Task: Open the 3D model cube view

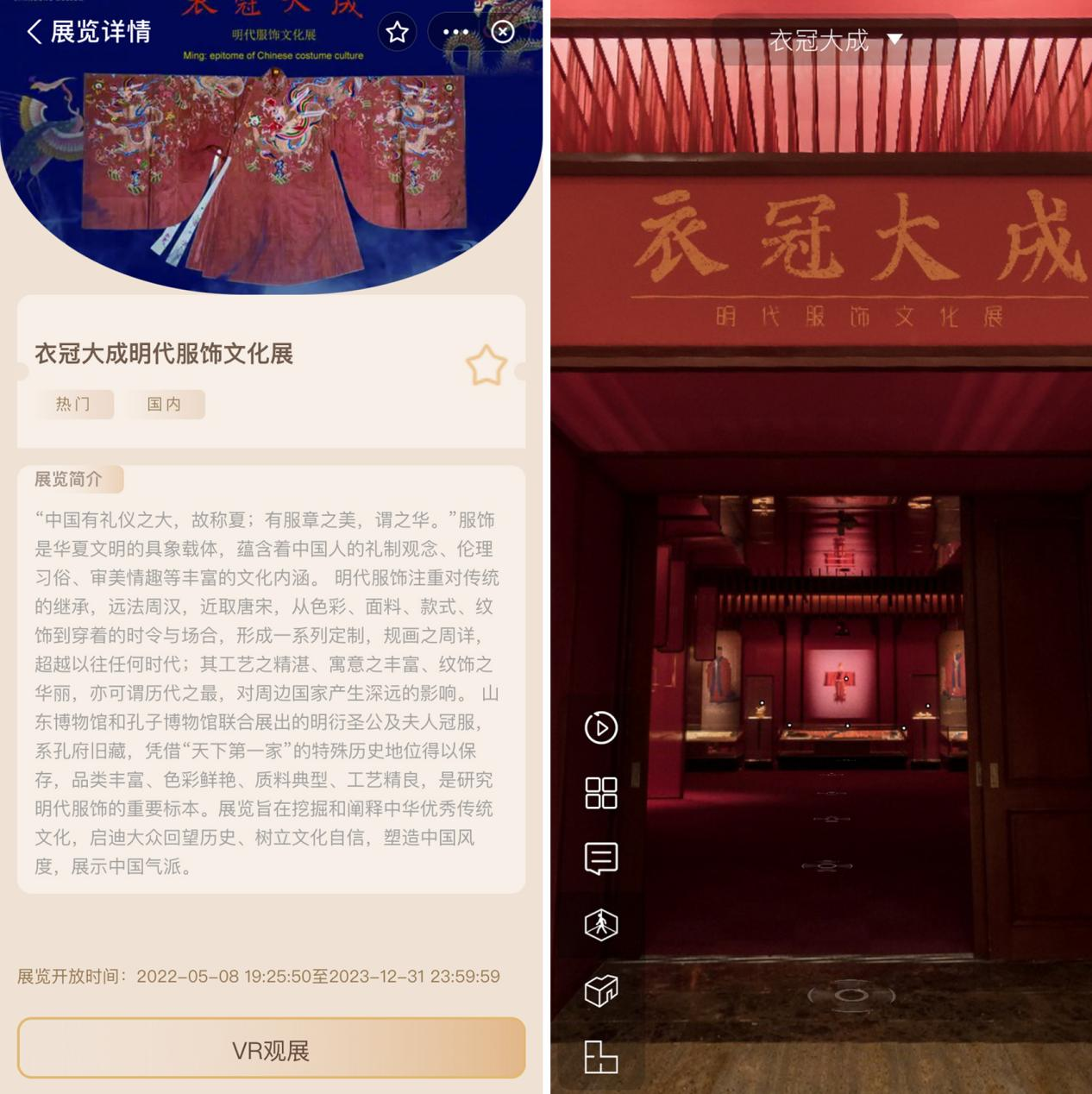Action: (601, 990)
